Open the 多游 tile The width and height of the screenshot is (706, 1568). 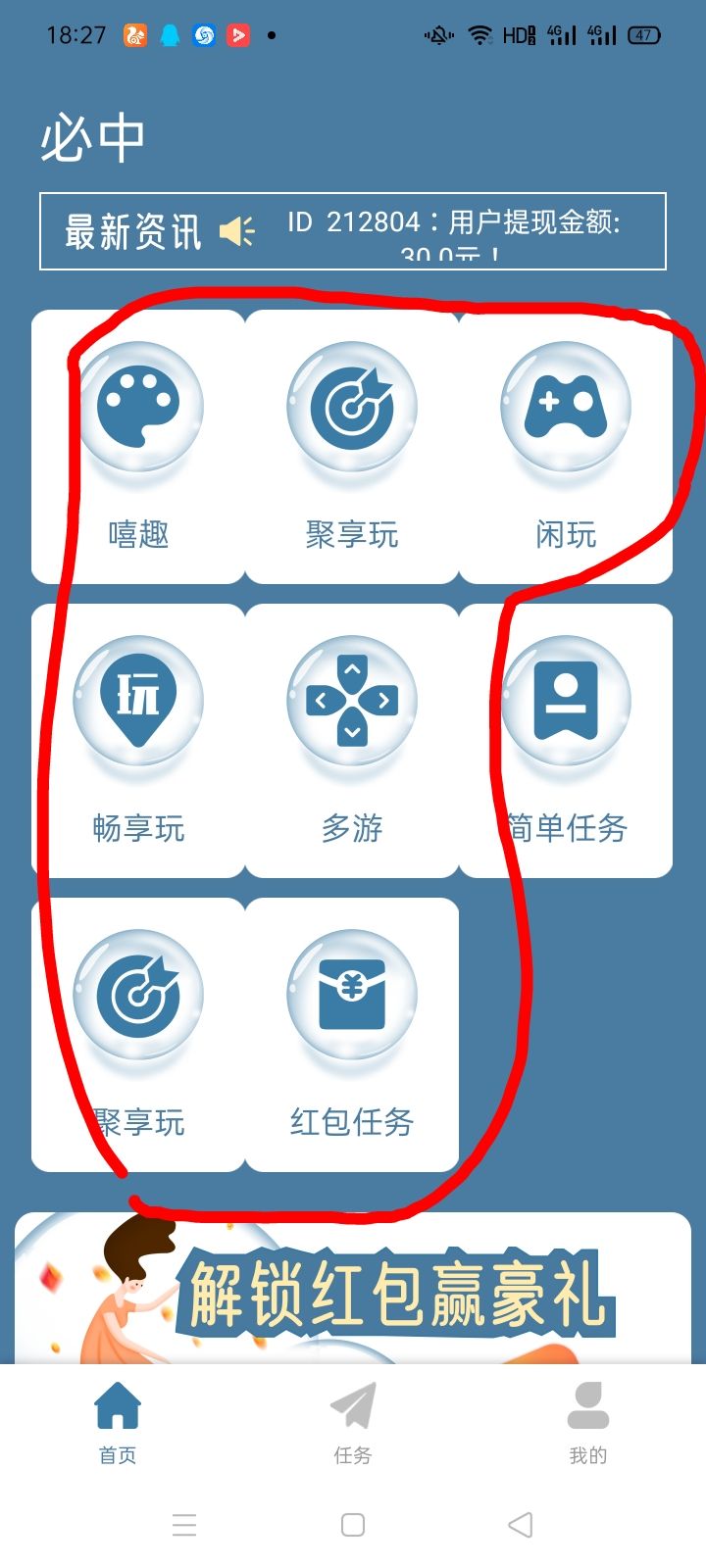[x=352, y=740]
